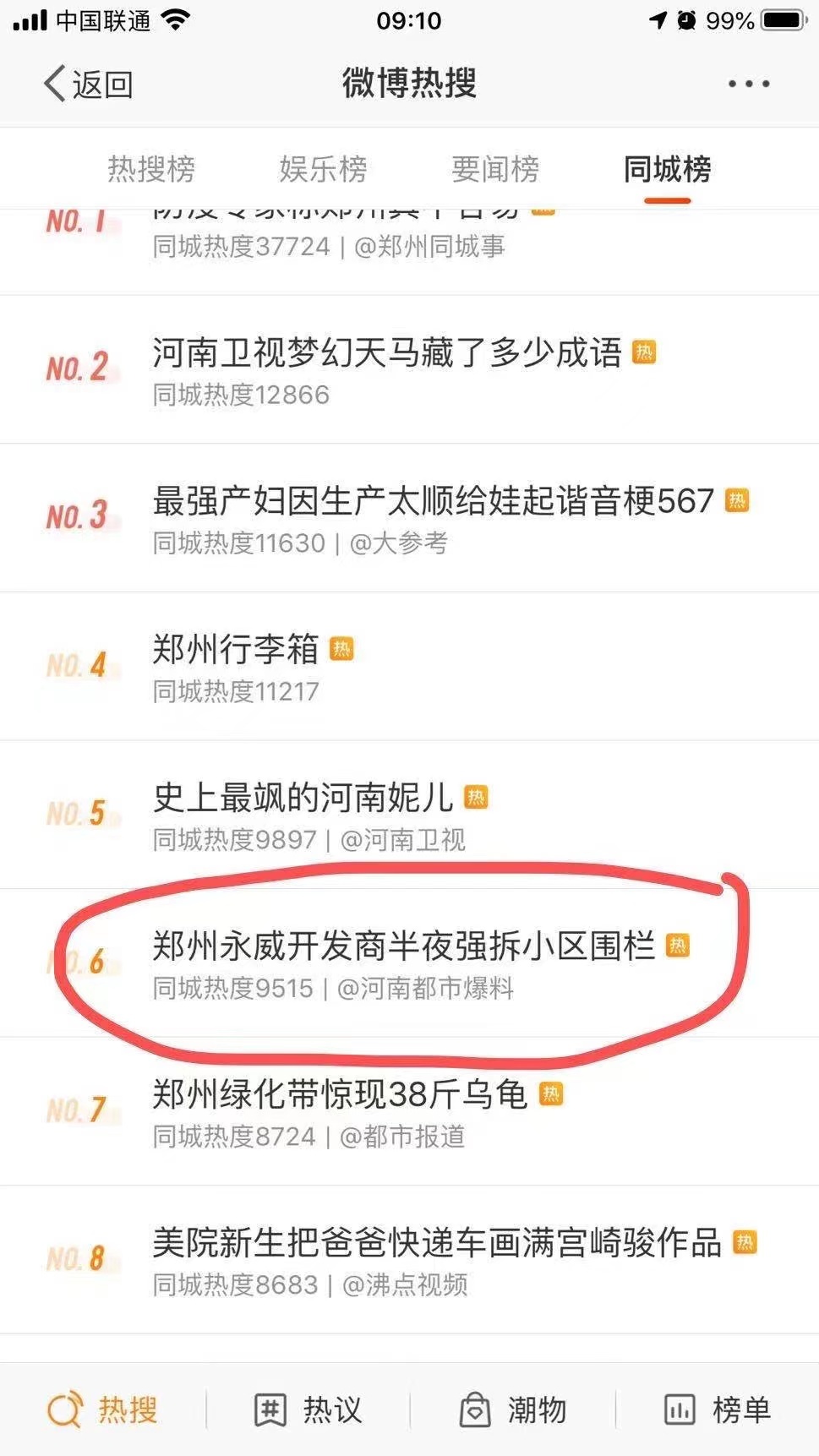The image size is (819, 1456).
Task: Open the 郑州行李箱 topic
Action: click(236, 650)
